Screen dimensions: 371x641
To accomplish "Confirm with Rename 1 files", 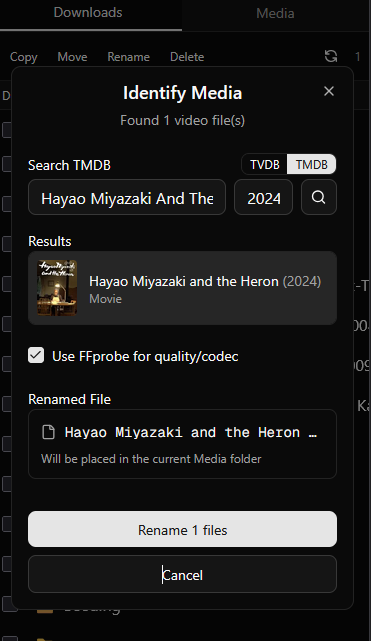I will coord(182,529).
